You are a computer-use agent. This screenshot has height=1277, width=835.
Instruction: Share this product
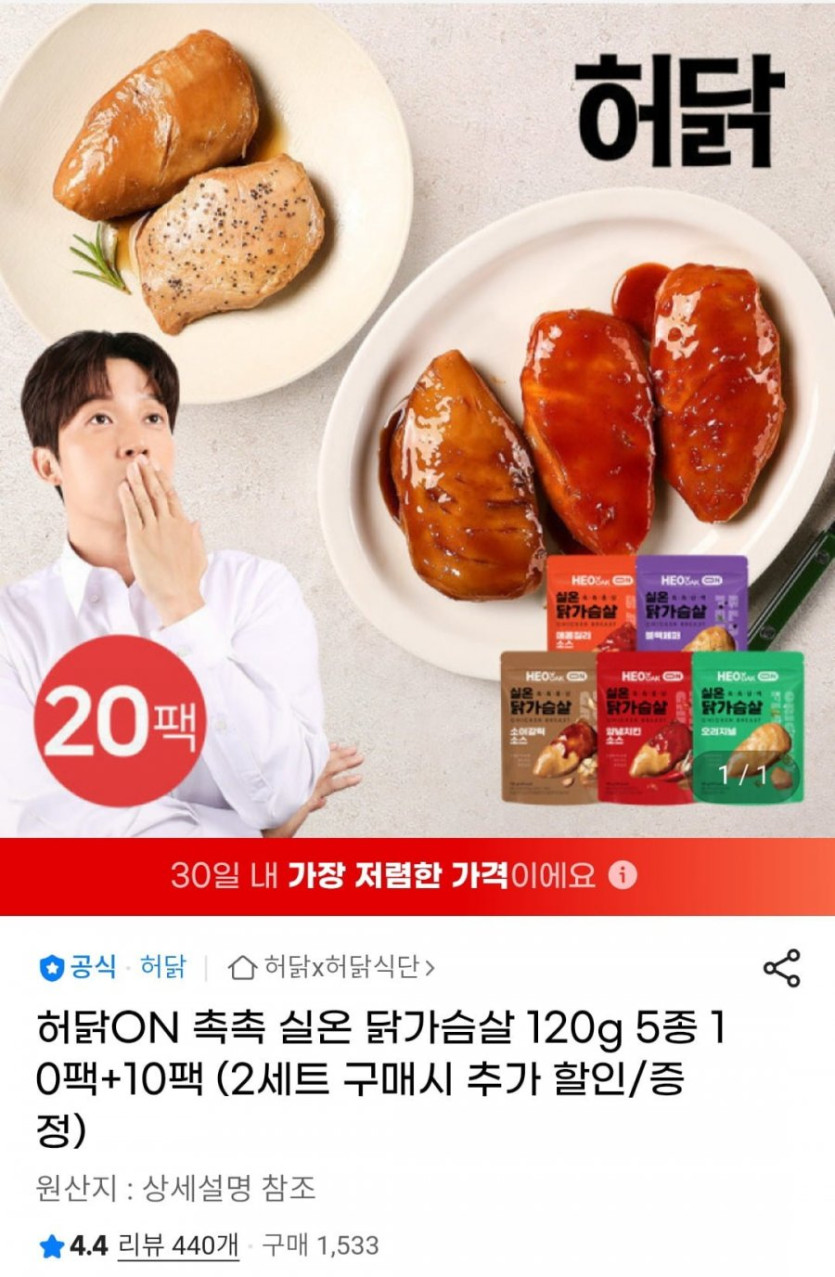pos(781,968)
